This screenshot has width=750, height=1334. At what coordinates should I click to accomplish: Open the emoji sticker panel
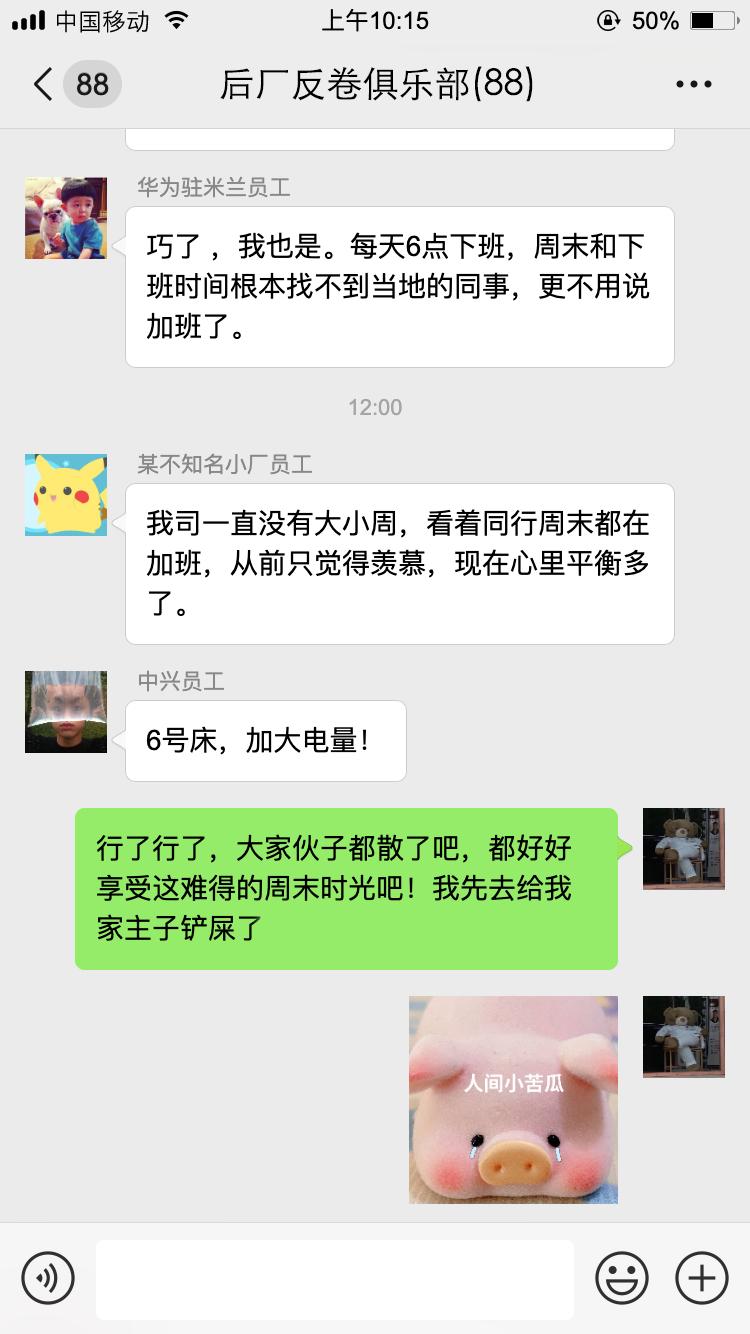(621, 1277)
